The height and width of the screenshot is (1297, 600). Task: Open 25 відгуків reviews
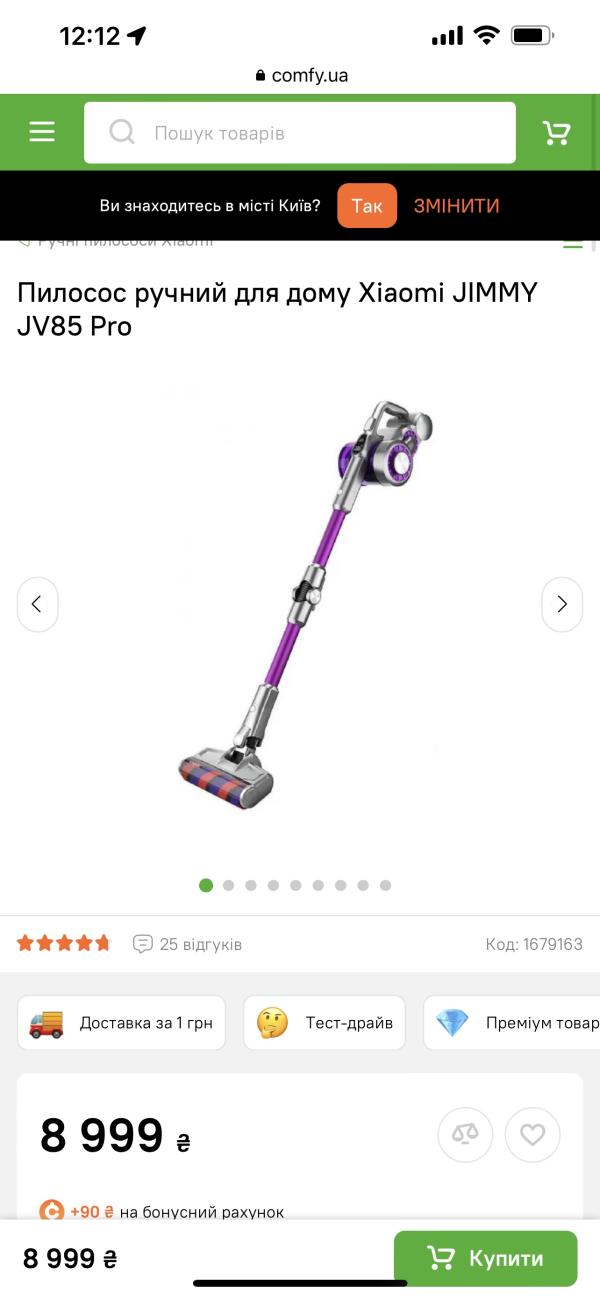[x=188, y=944]
